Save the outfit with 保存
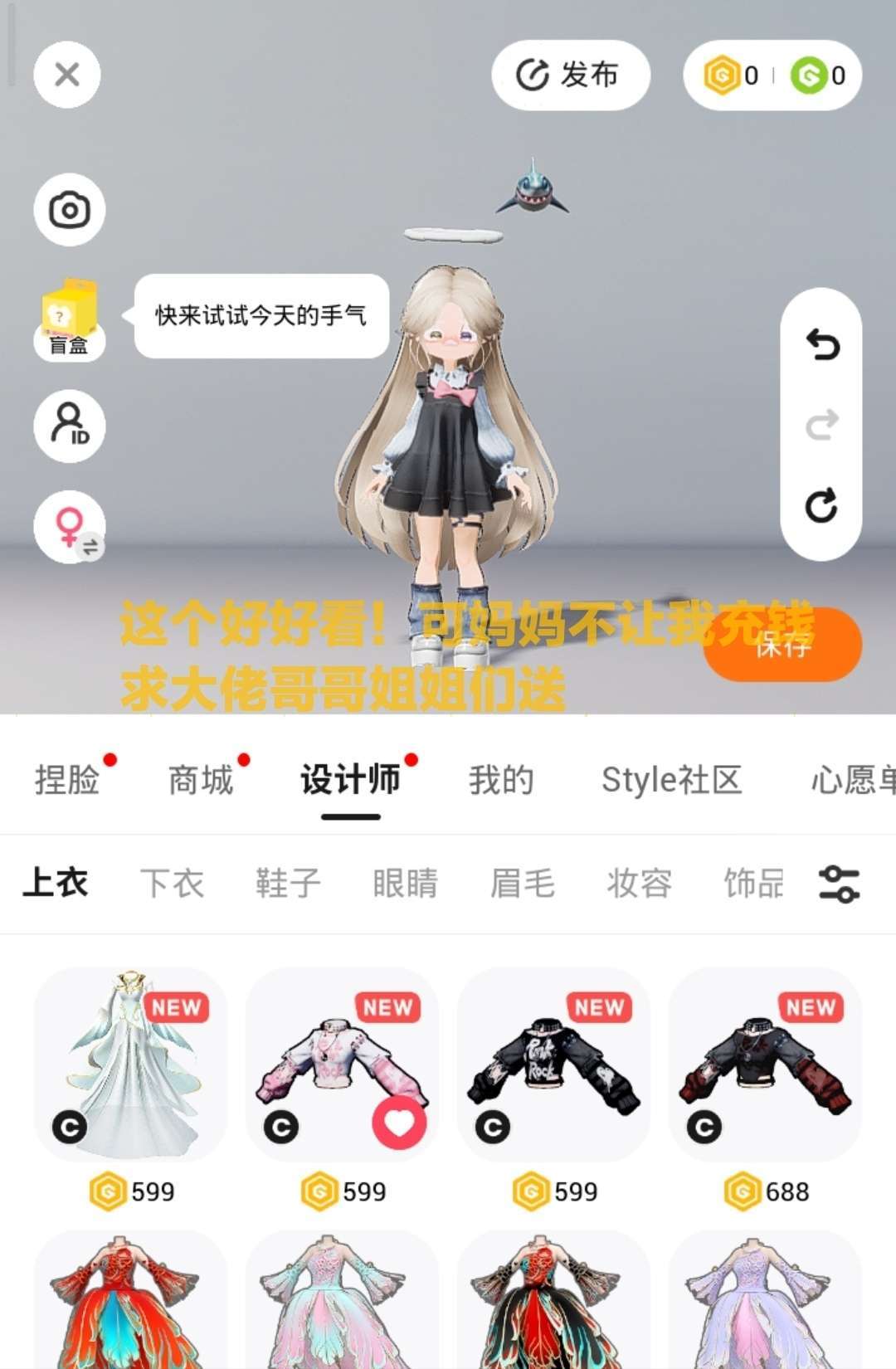Screen dimensions: 896x1369 pos(782,645)
